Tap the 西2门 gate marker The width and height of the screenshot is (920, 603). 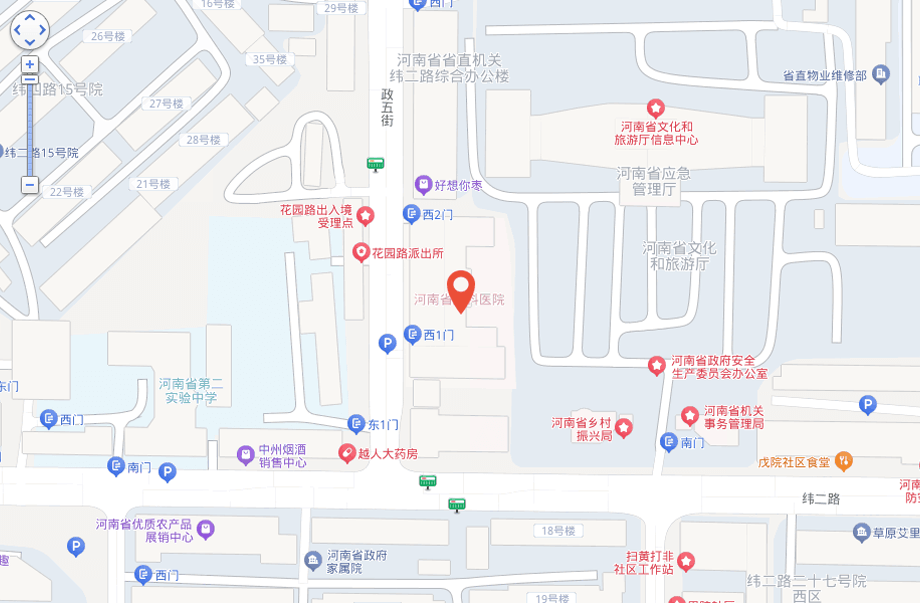pos(411,214)
